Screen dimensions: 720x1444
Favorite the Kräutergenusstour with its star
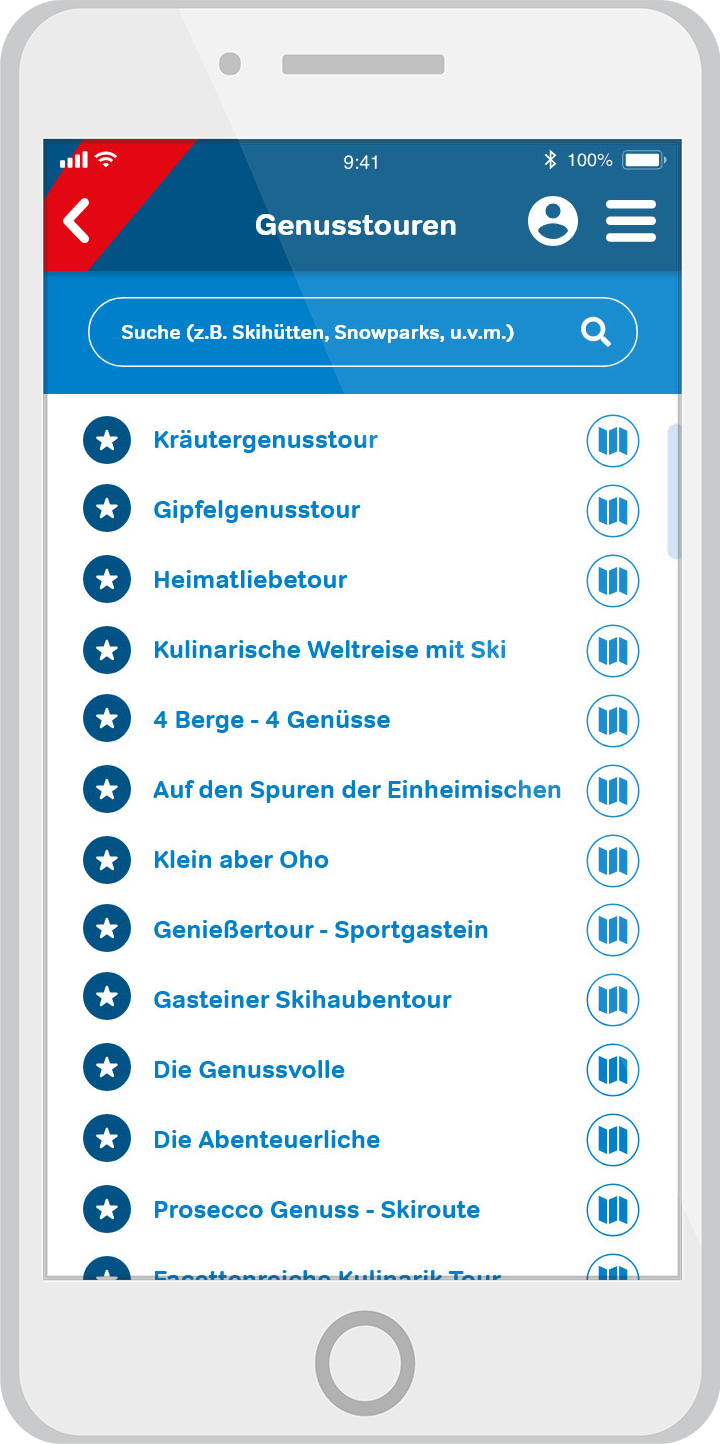[107, 440]
